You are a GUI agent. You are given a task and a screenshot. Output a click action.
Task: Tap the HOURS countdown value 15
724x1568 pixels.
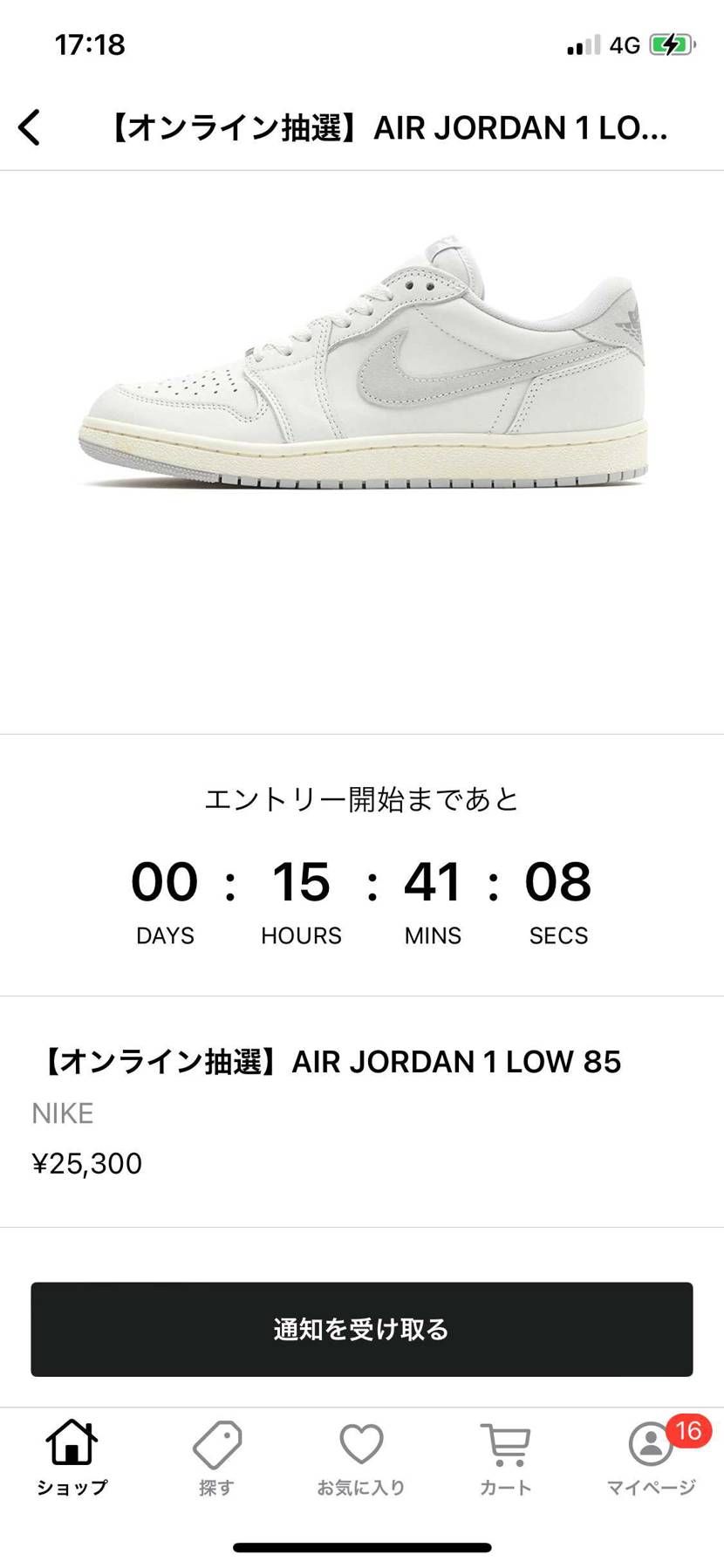coord(300,883)
